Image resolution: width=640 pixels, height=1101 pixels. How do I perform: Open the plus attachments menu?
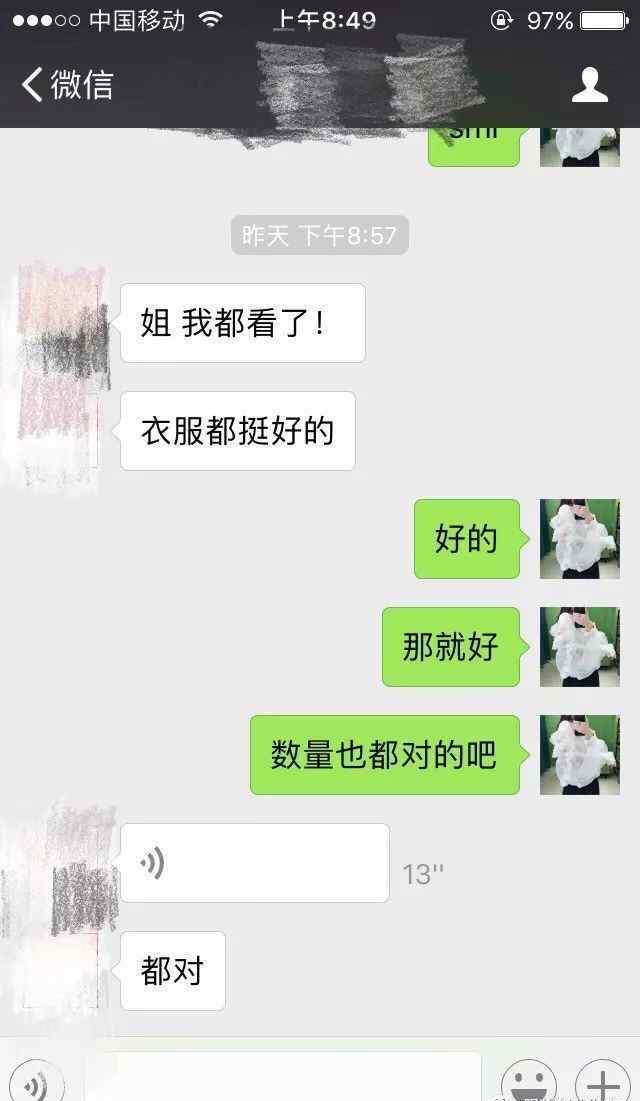[603, 1081]
